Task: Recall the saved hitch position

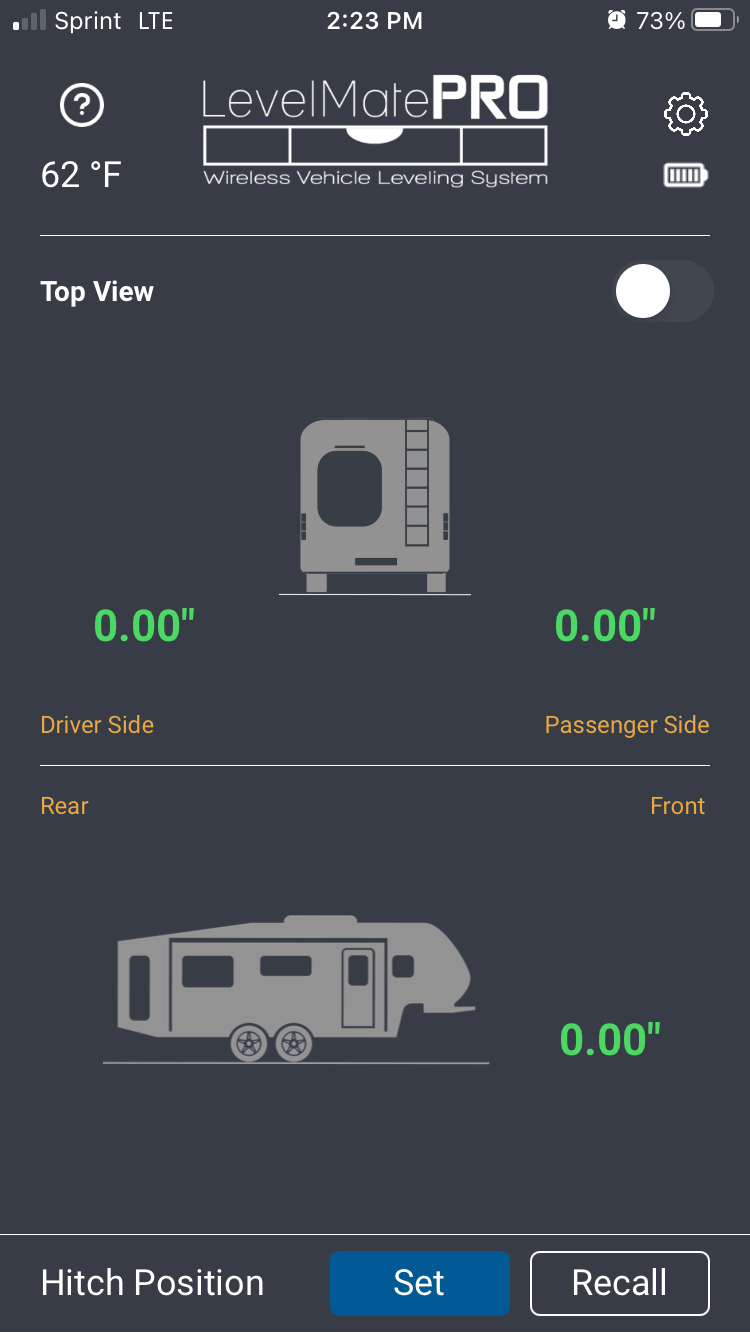Action: click(x=619, y=1283)
